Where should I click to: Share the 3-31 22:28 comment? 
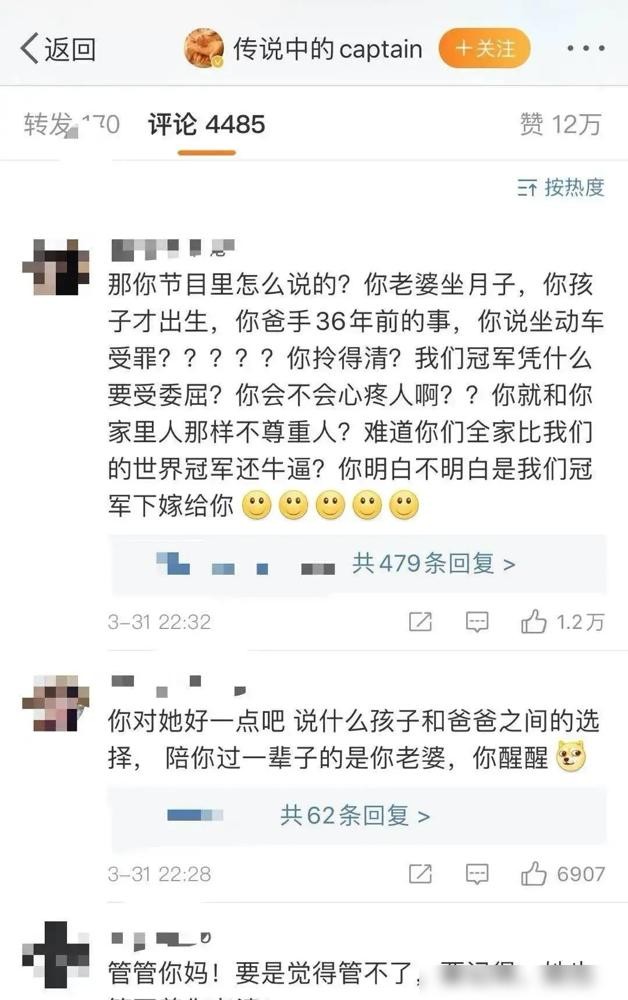(x=420, y=873)
